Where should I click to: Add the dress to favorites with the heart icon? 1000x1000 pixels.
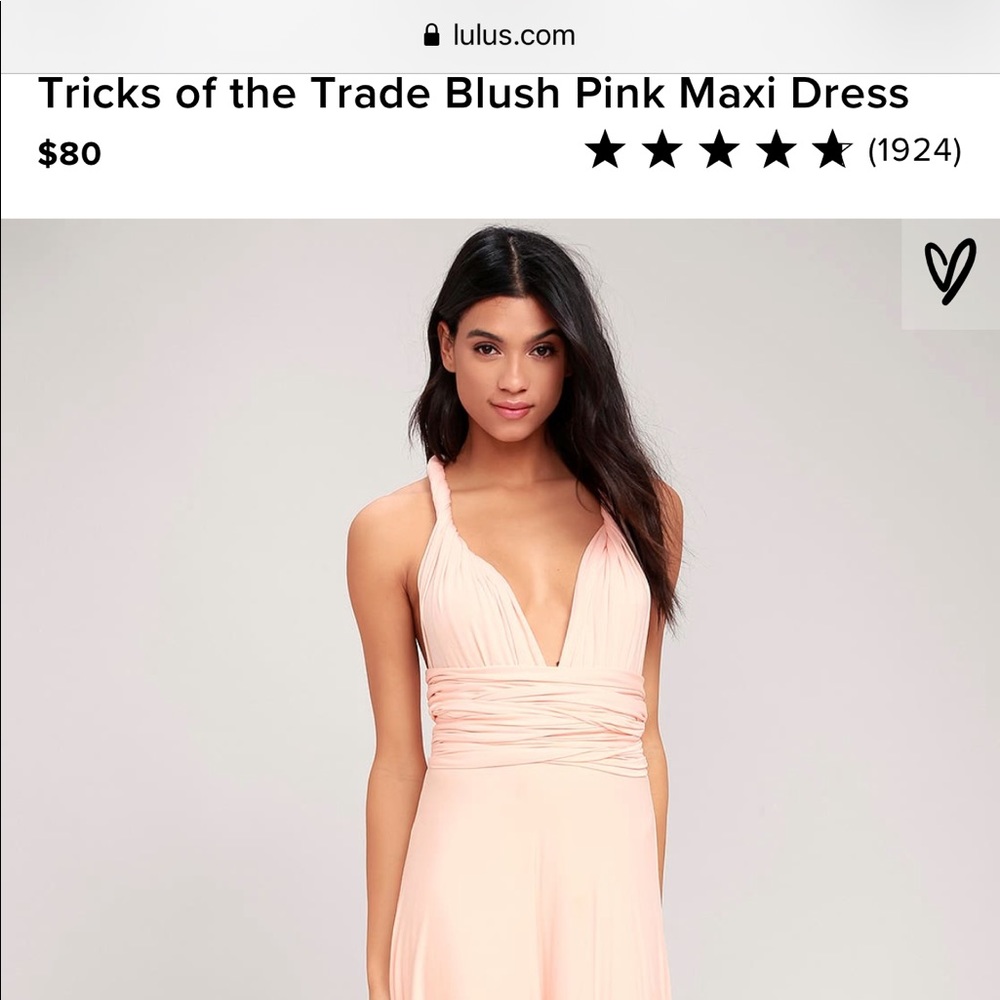point(950,273)
